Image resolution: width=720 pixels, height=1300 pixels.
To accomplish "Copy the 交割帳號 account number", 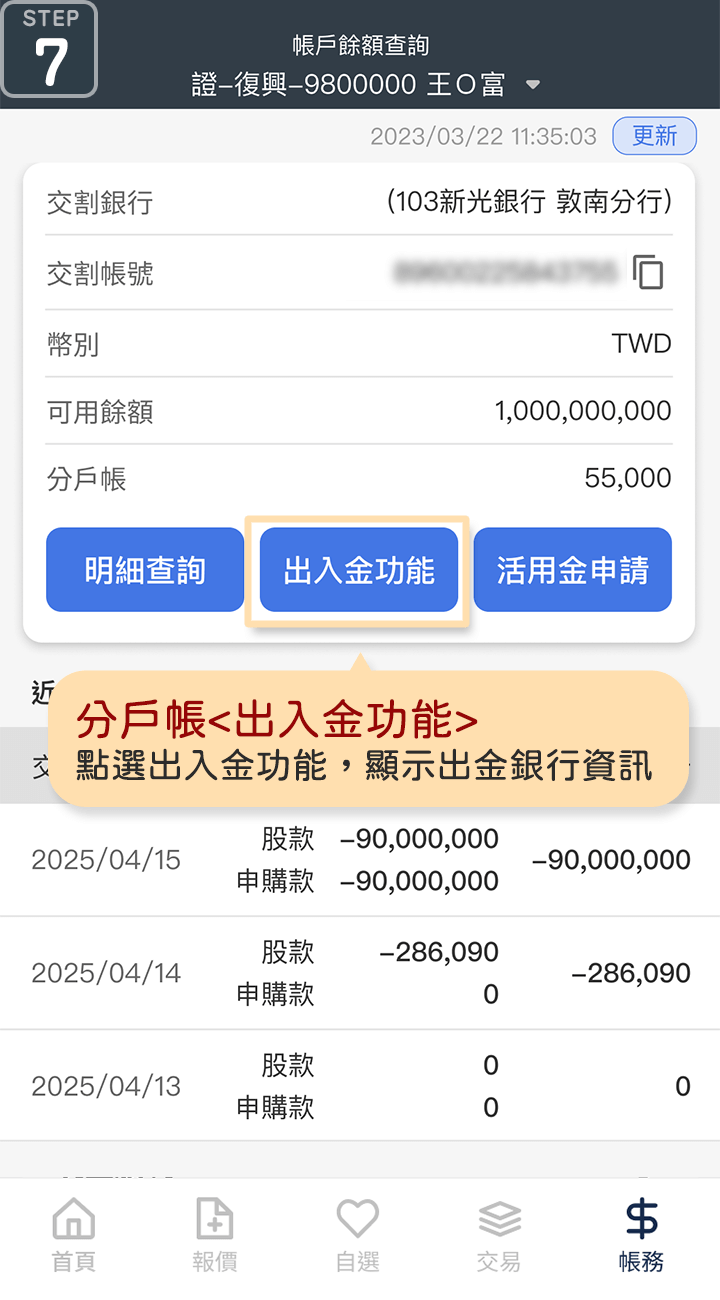I will point(648,272).
